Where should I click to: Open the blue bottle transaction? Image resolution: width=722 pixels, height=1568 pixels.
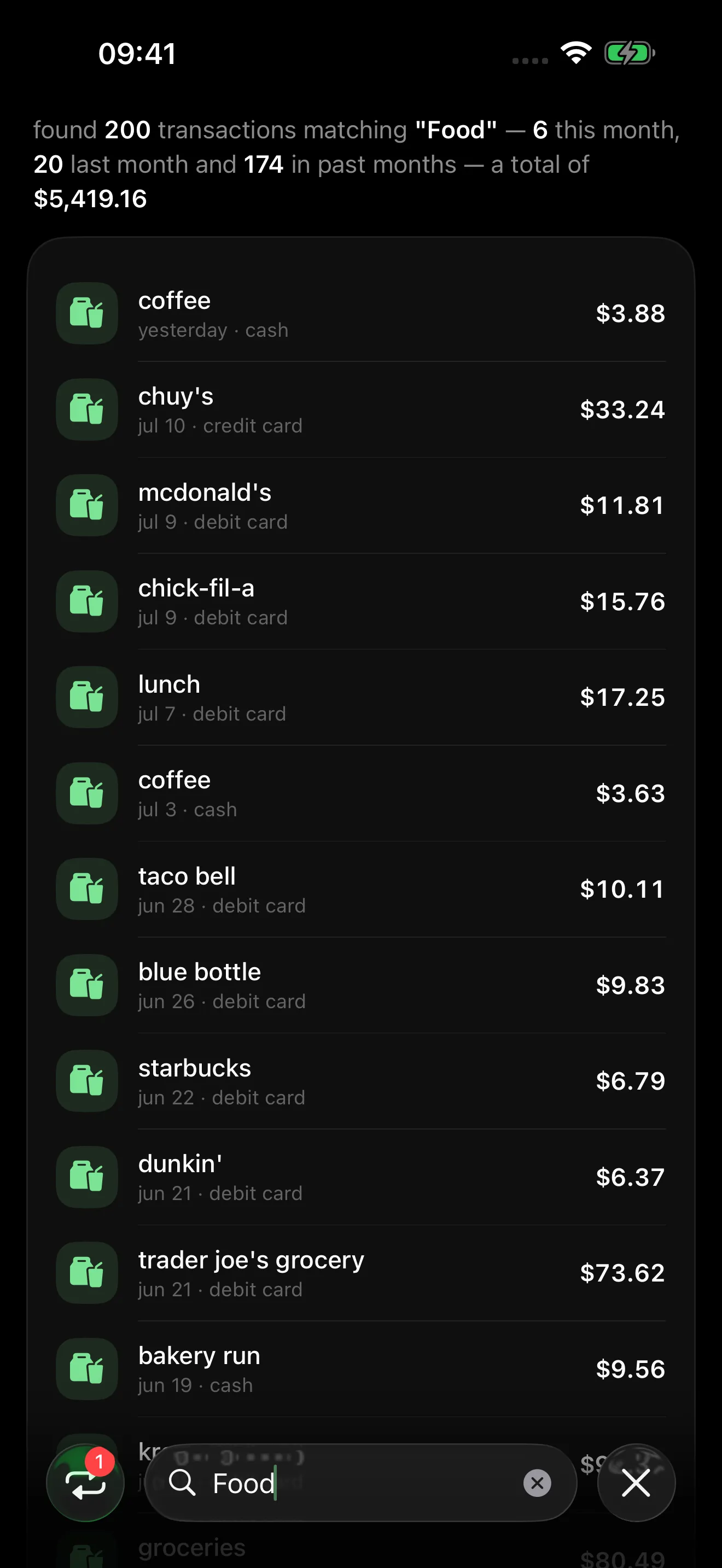tap(360, 985)
